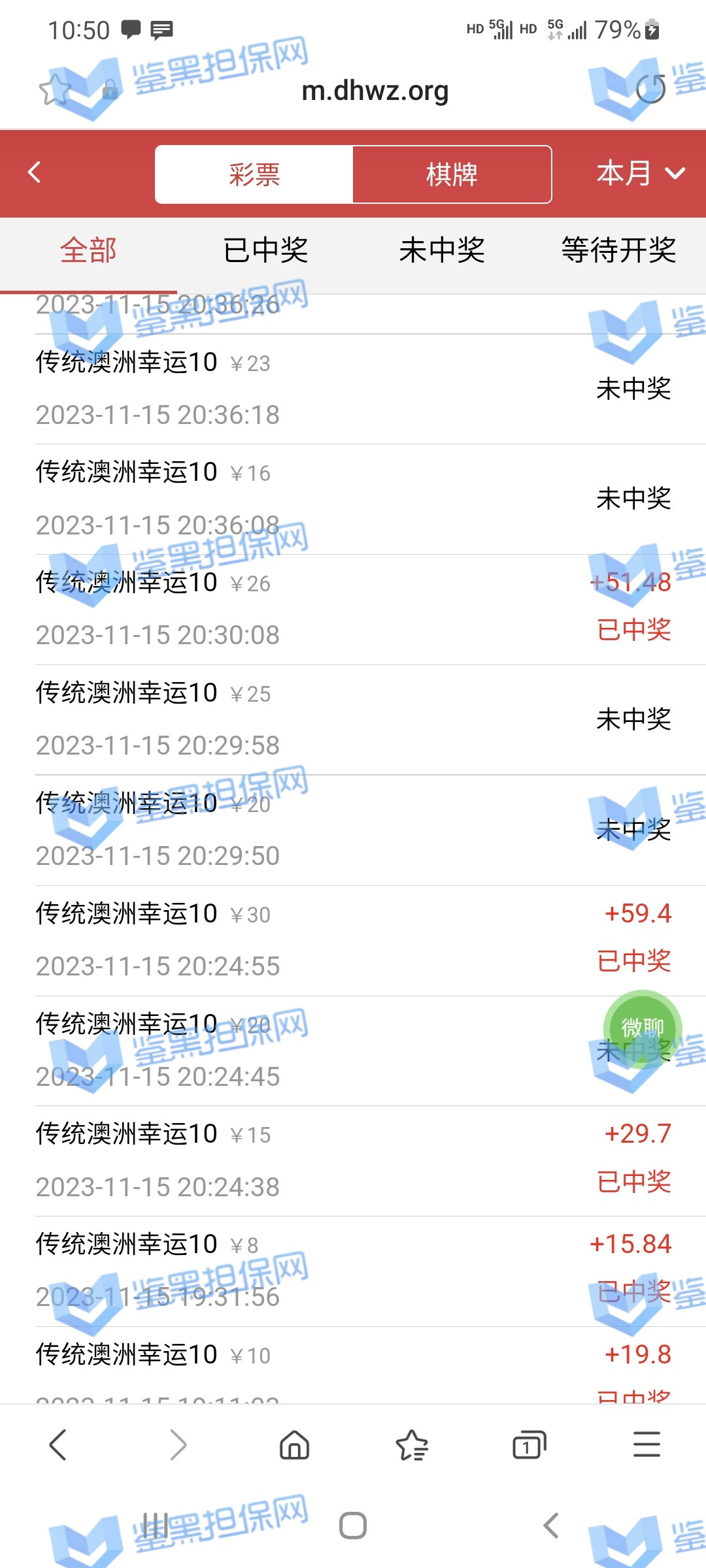Show only 未中奖 records

442,250
